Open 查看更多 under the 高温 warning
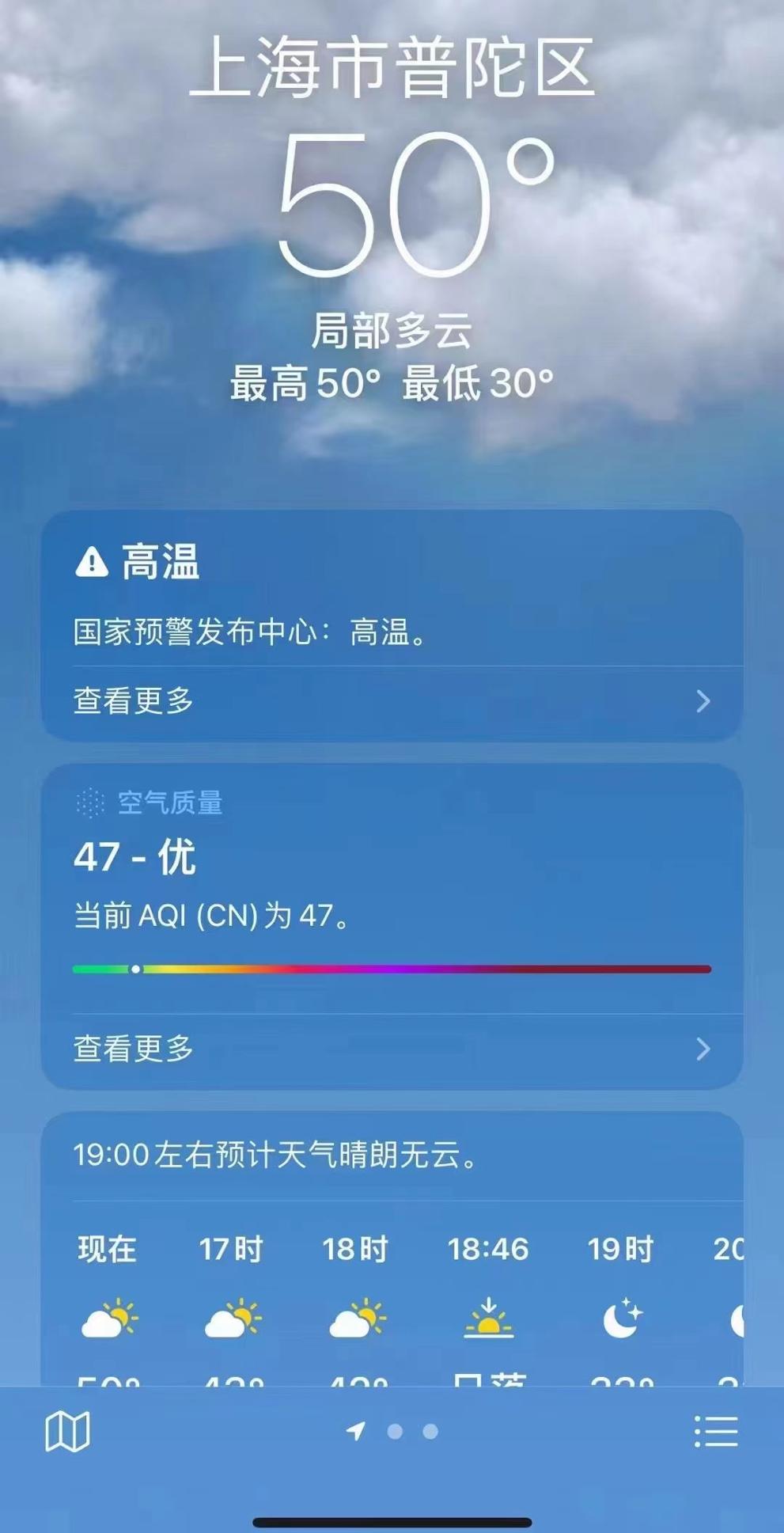 click(x=392, y=701)
